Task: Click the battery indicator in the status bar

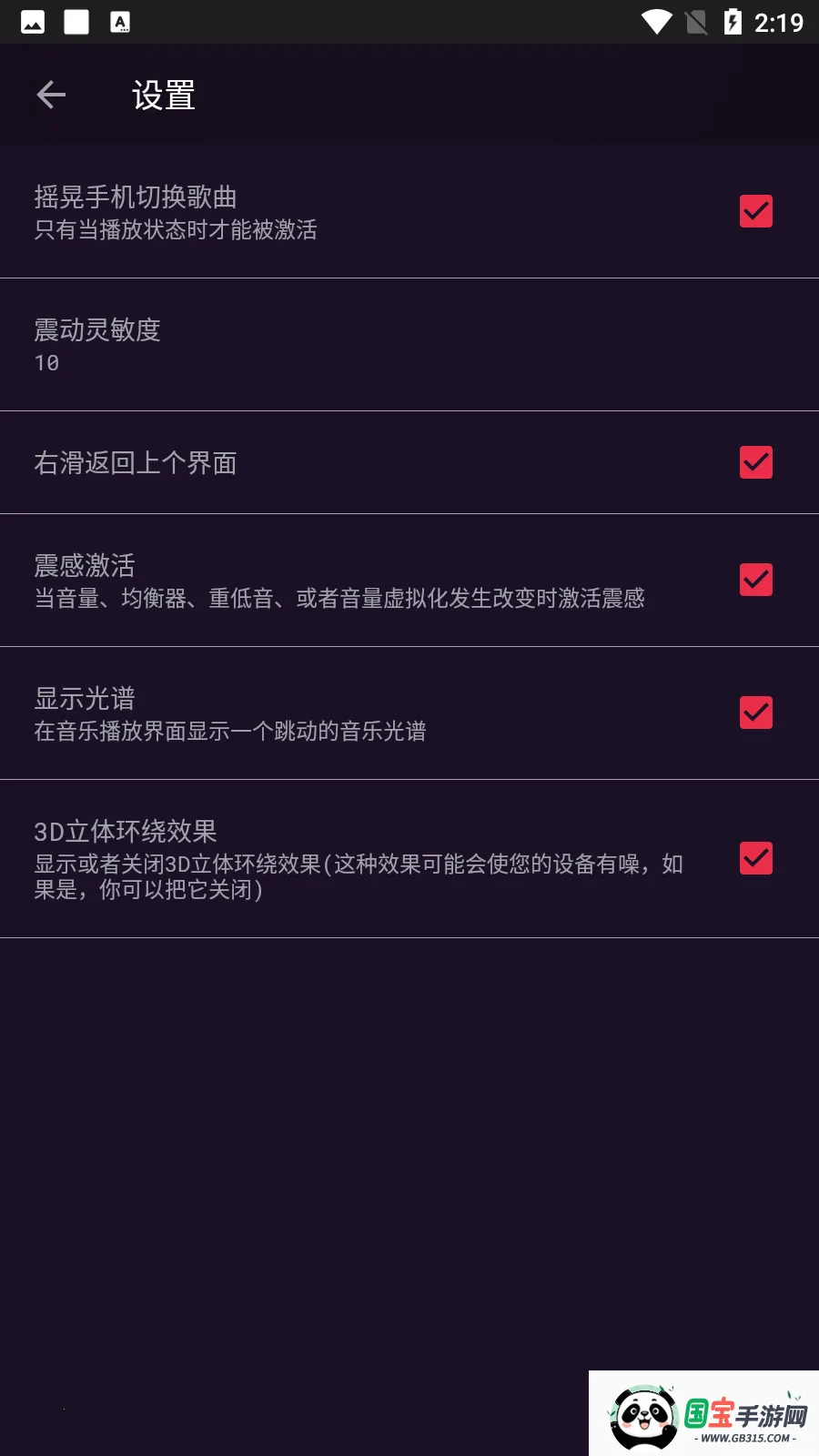Action: tap(733, 22)
